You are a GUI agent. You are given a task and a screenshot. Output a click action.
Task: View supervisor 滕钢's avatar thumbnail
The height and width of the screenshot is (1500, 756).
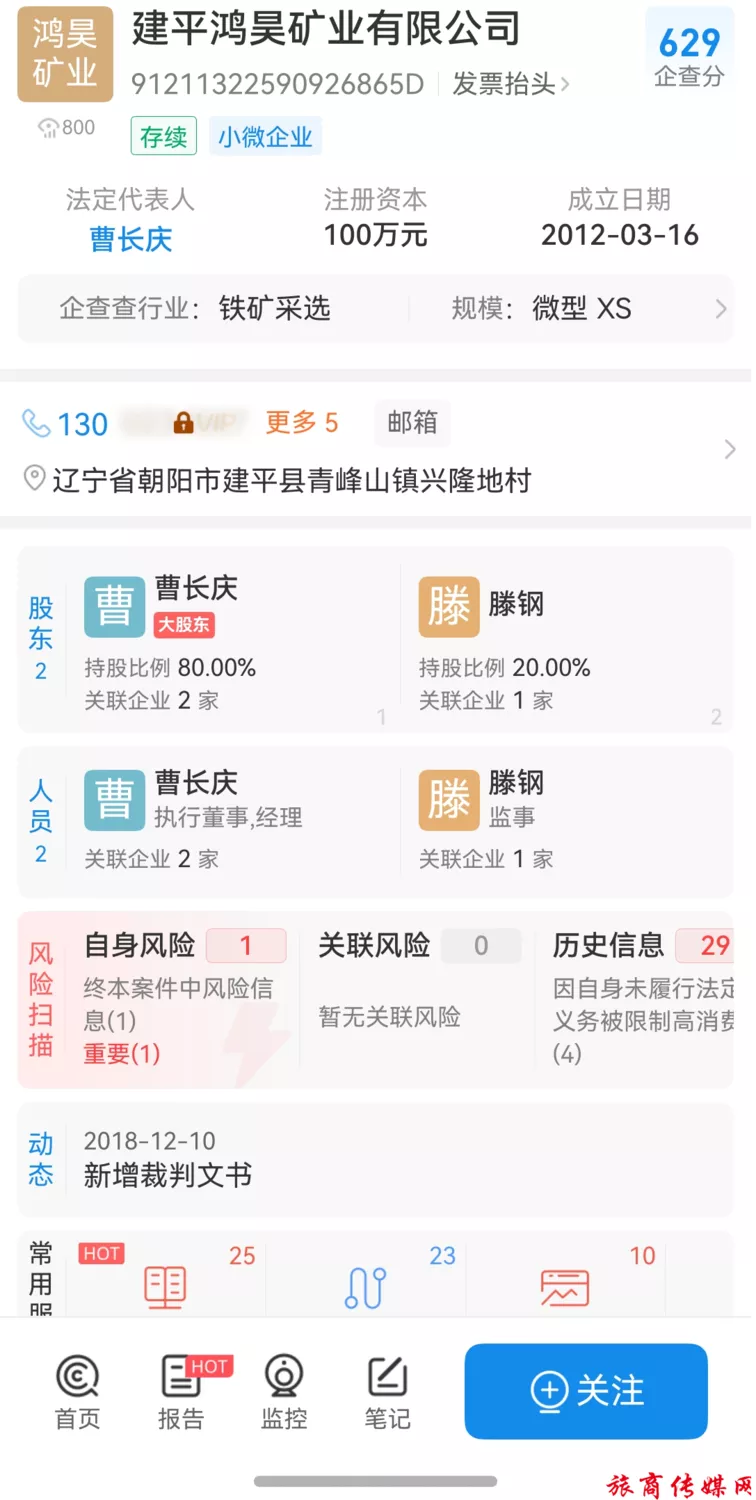click(448, 800)
